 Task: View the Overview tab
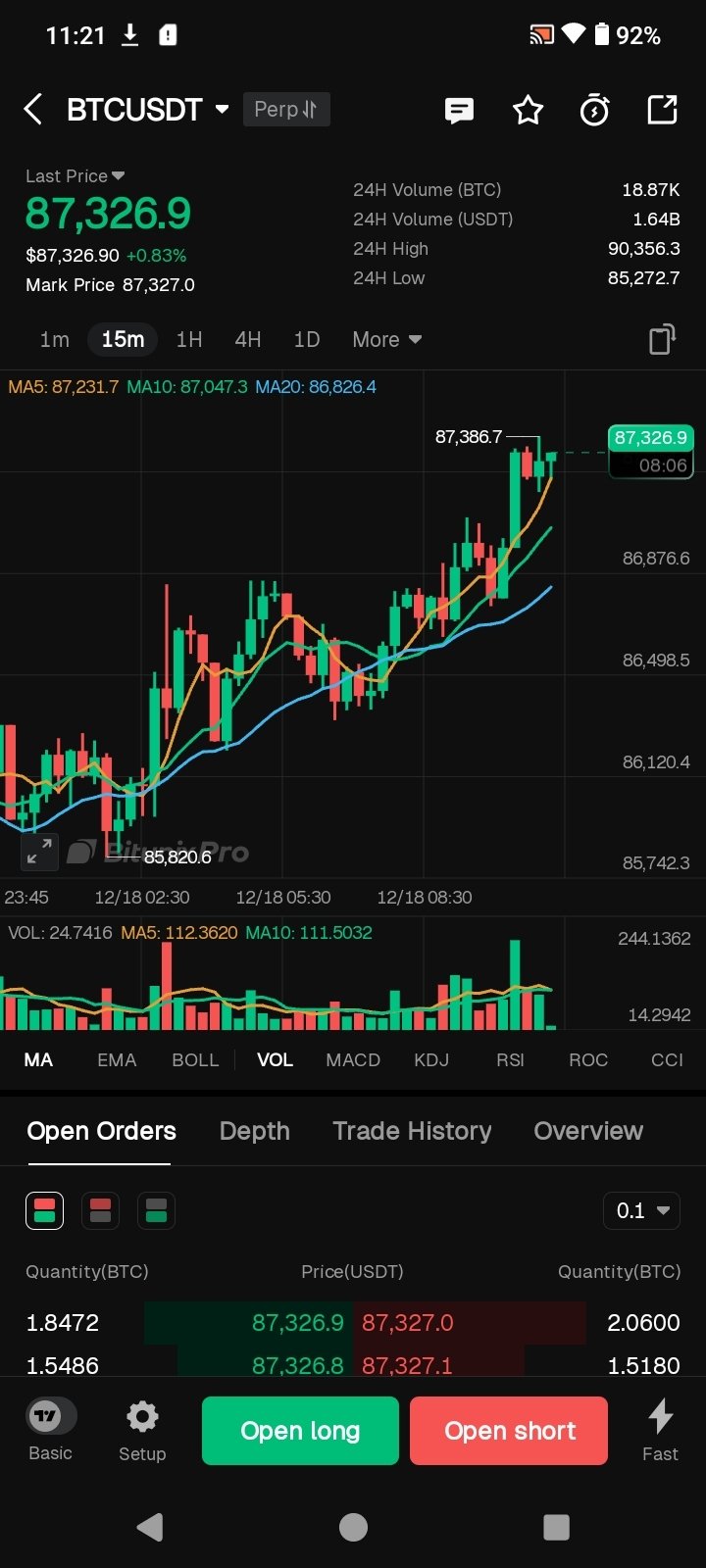[588, 1131]
